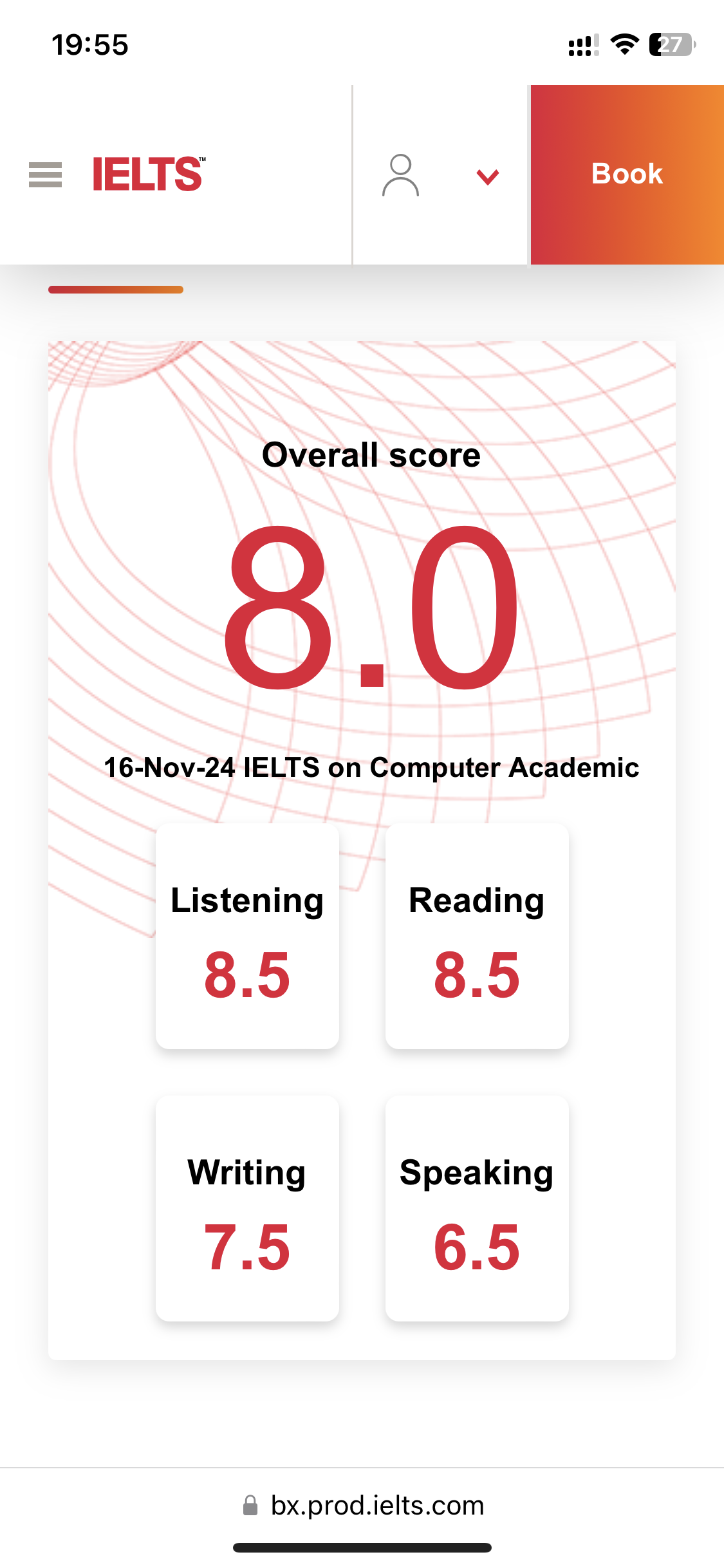Expand the account dropdown chevron

click(x=488, y=176)
